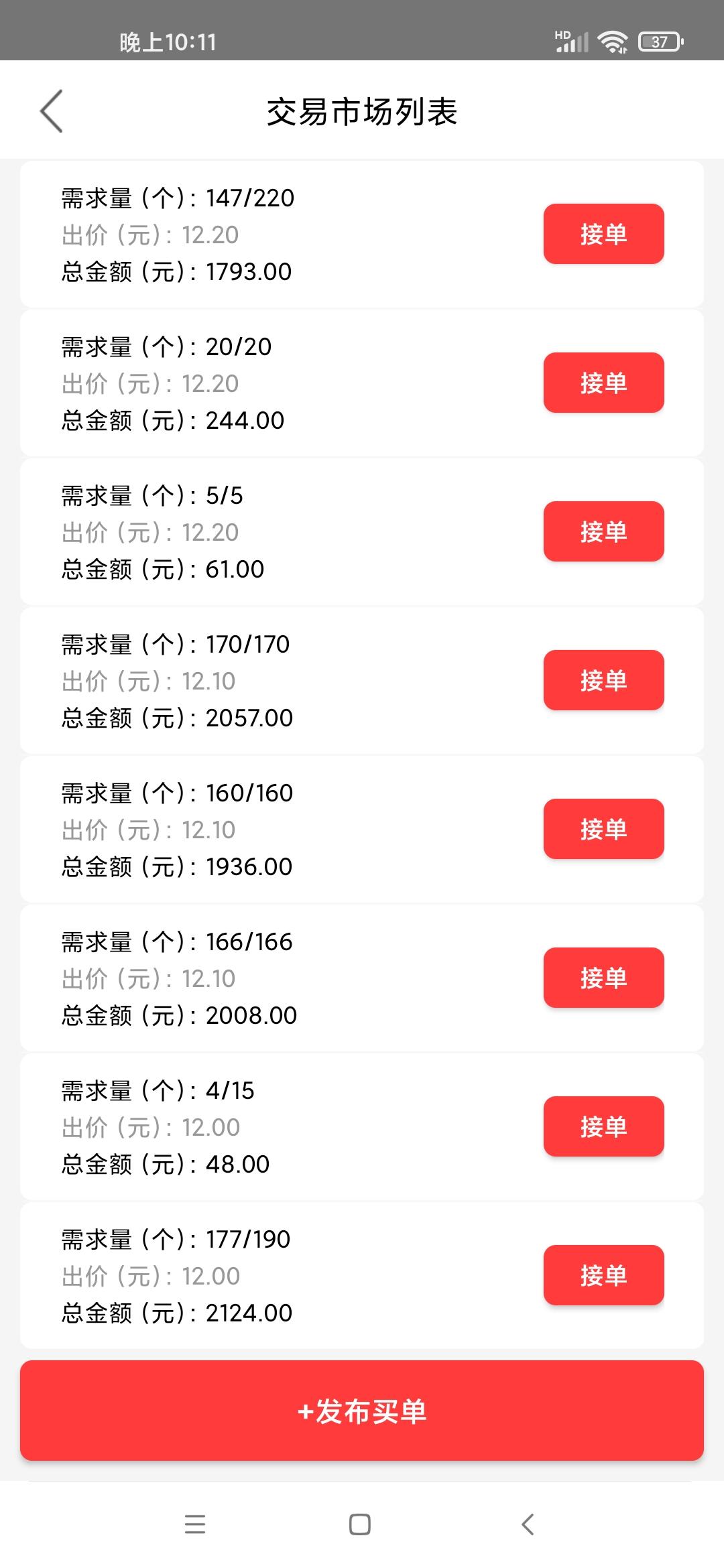Screen dimensions: 724x1568
Task: Tap the 交易市场列表 title
Action: (x=362, y=111)
